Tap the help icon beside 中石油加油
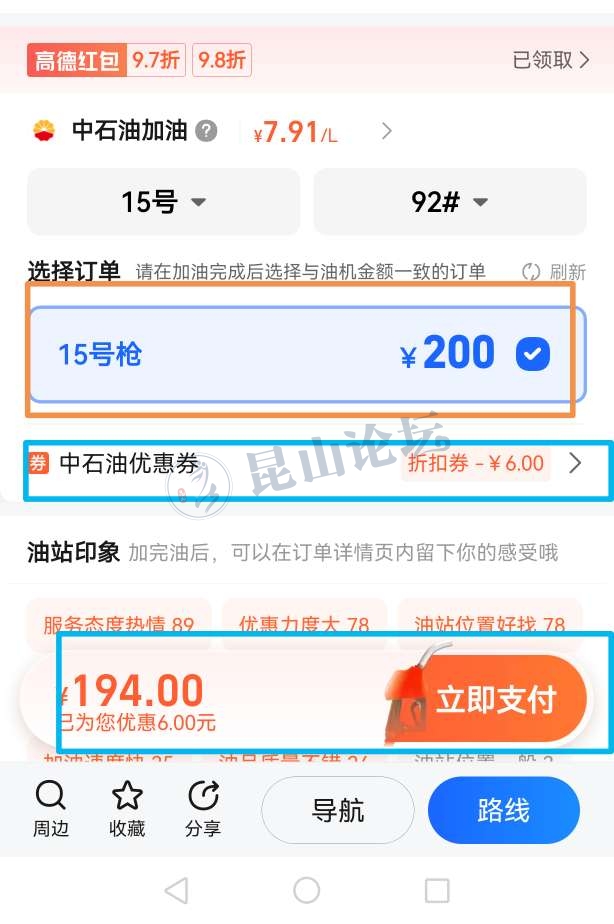Image resolution: width=614 pixels, height=924 pixels. tap(206, 131)
